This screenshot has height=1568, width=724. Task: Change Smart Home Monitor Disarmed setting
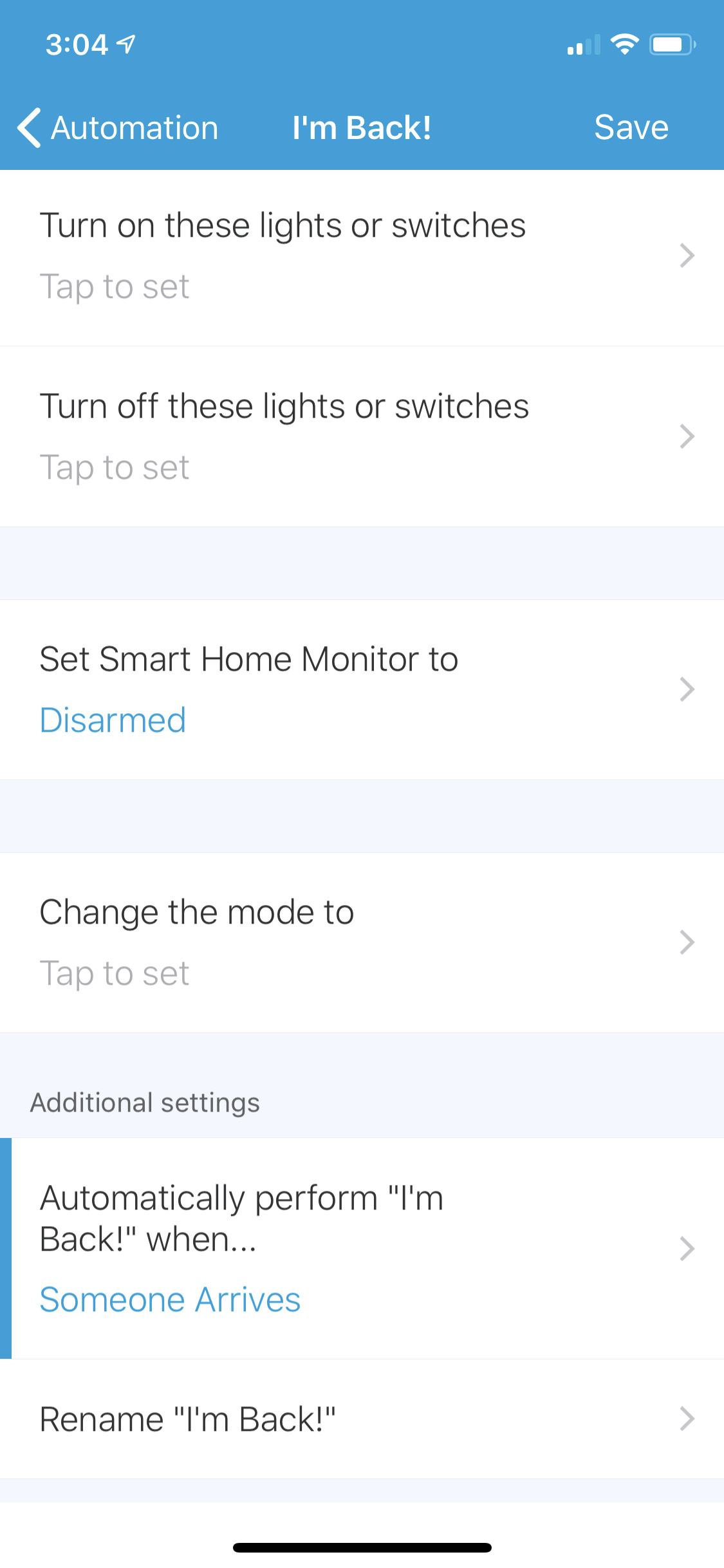point(362,689)
